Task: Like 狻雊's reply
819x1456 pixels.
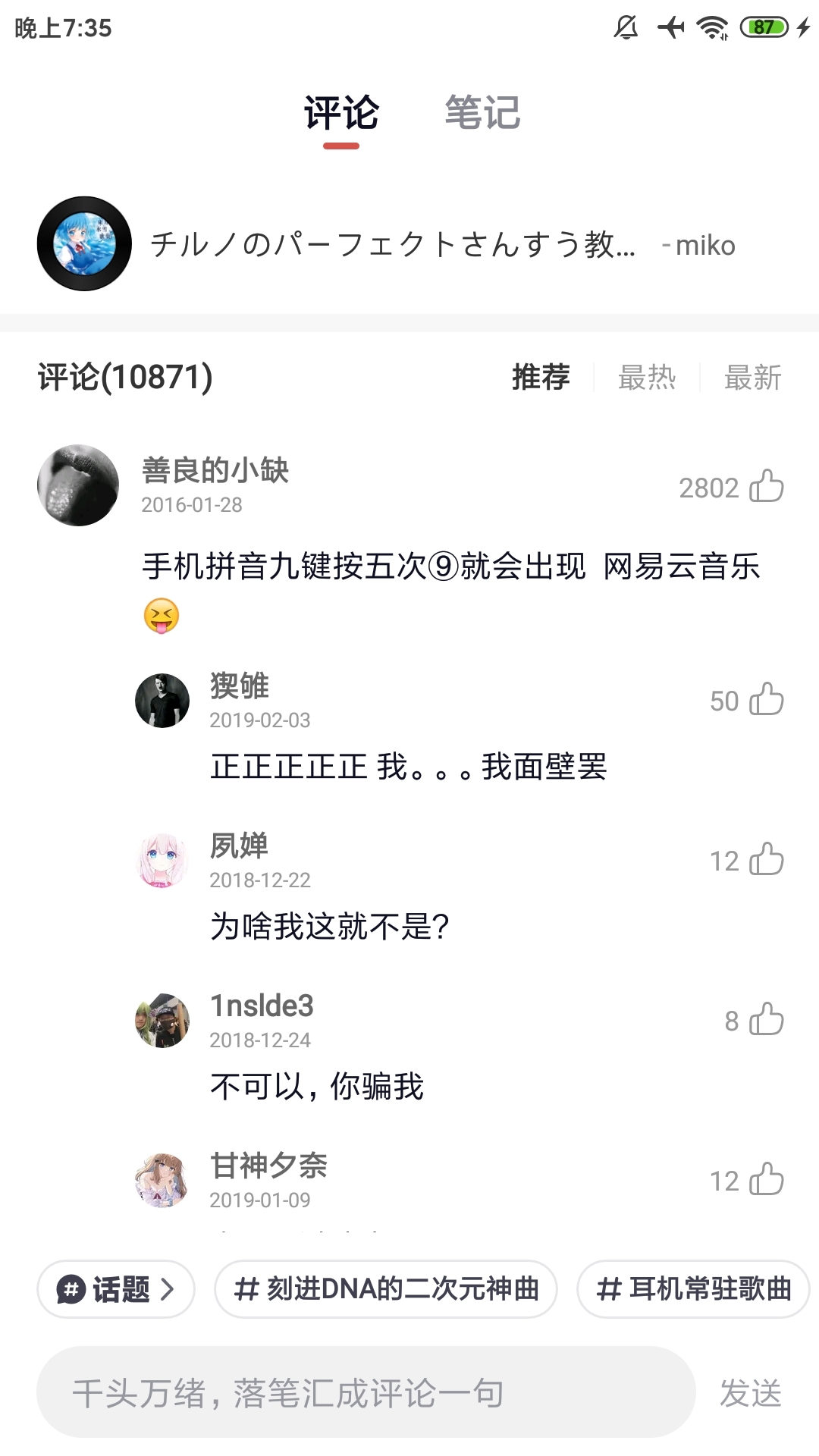Action: [766, 700]
